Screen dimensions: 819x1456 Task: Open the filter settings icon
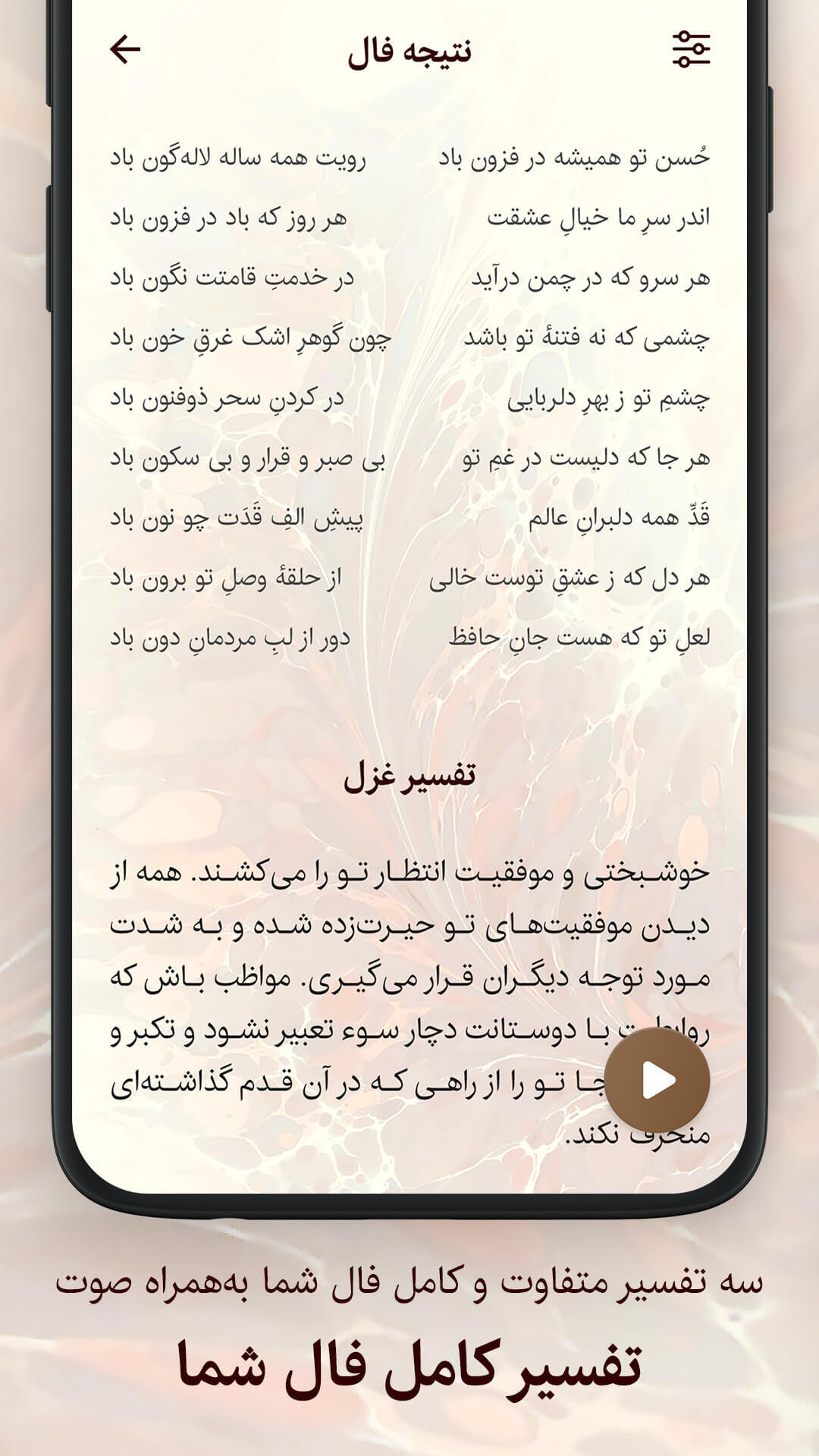tap(692, 48)
